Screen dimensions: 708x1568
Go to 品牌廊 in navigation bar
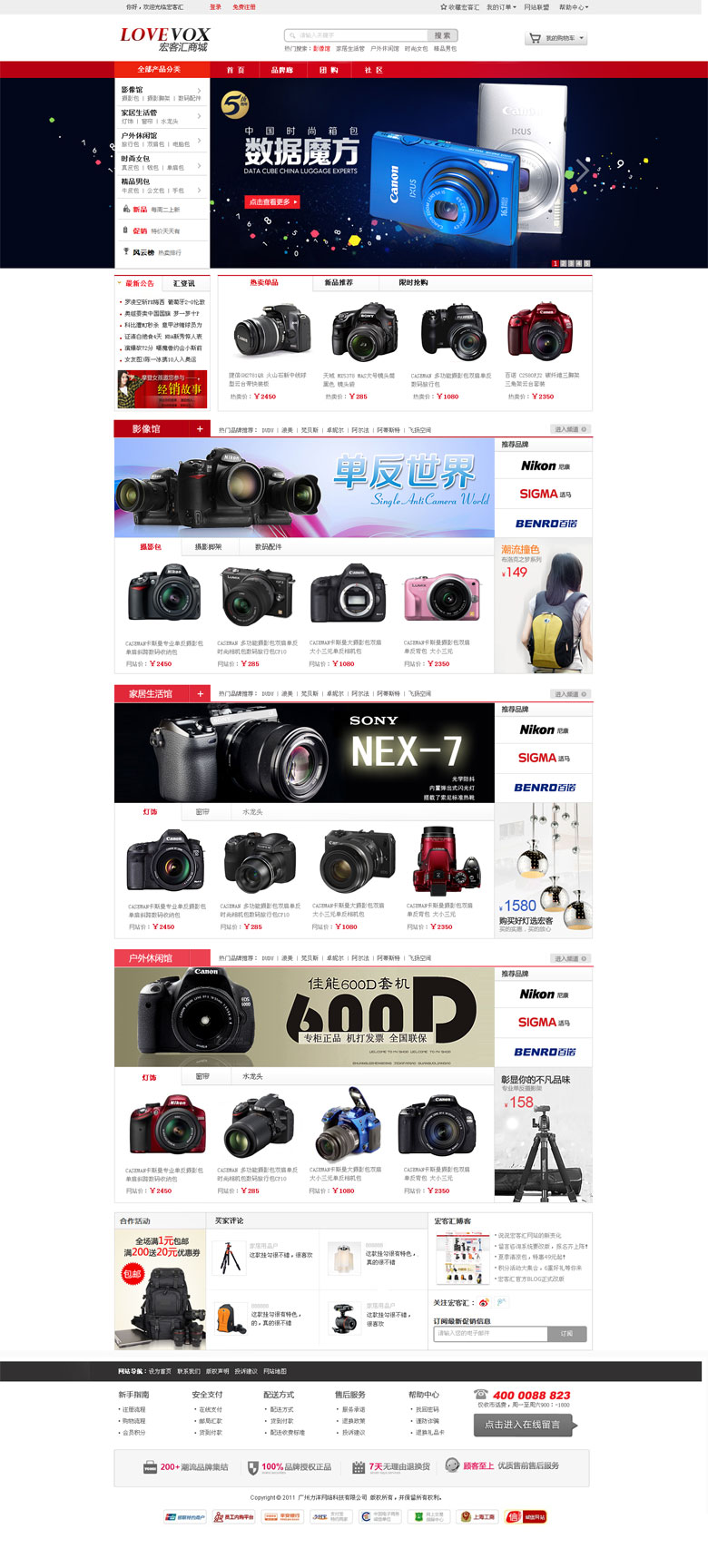point(282,70)
